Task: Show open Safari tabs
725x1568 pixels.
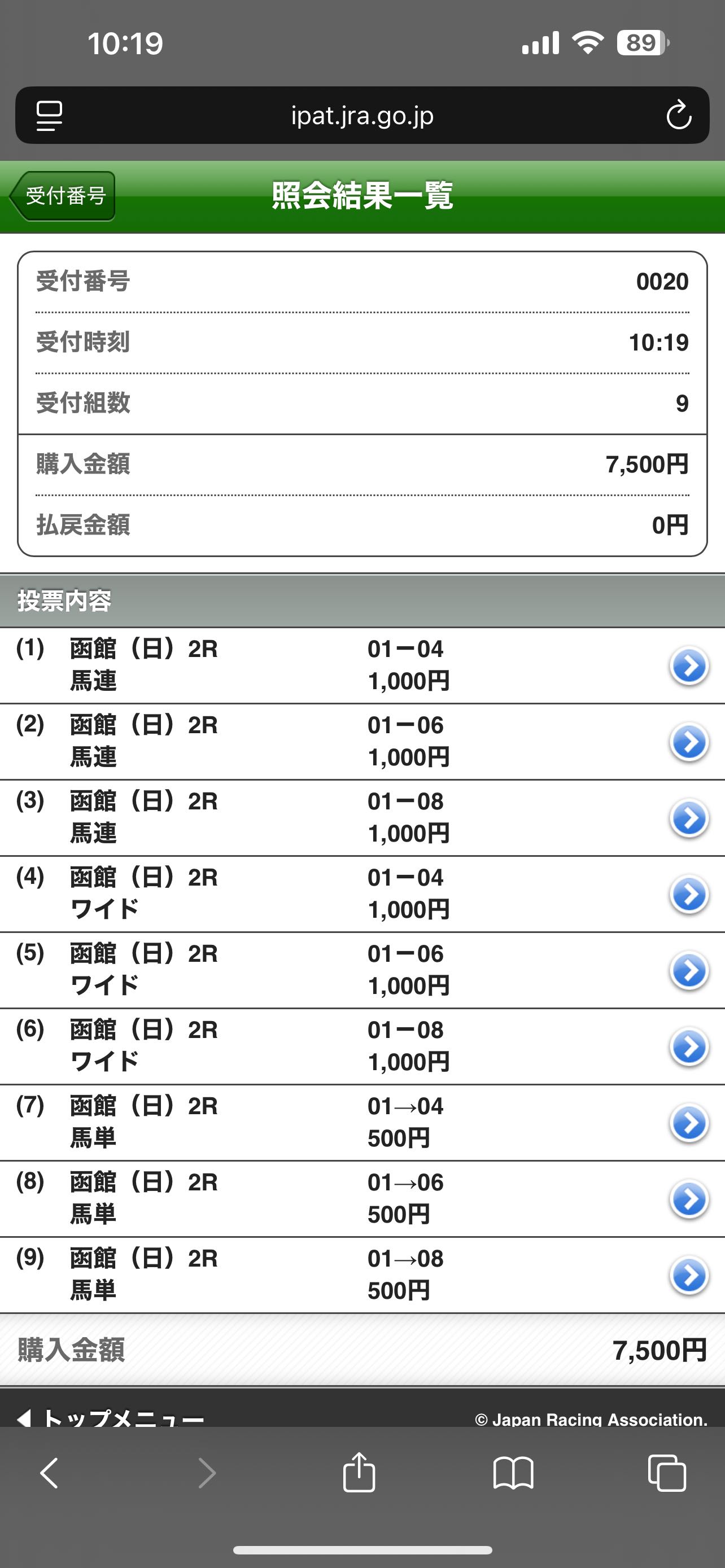Action: click(x=667, y=1473)
